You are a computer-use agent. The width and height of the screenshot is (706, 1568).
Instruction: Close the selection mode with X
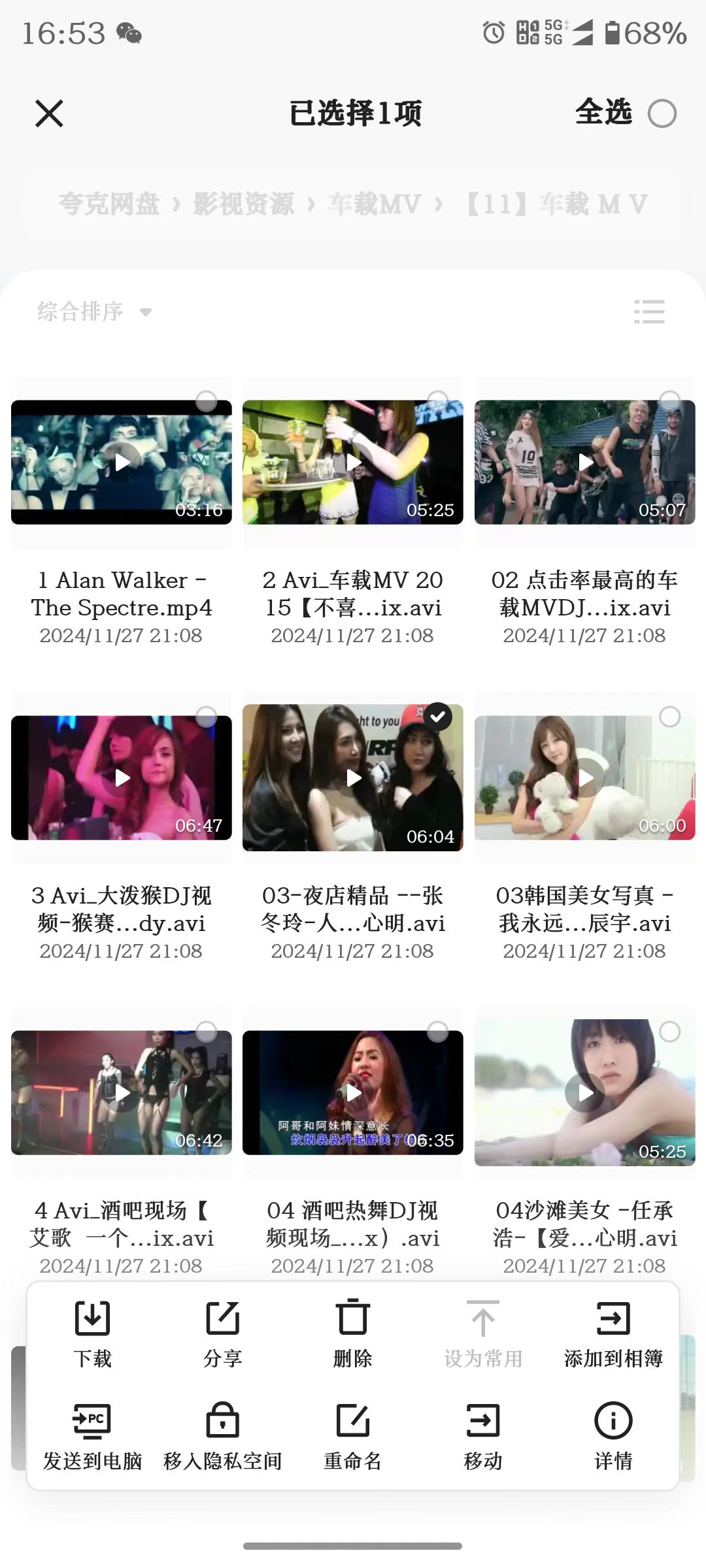pyautogui.click(x=49, y=114)
